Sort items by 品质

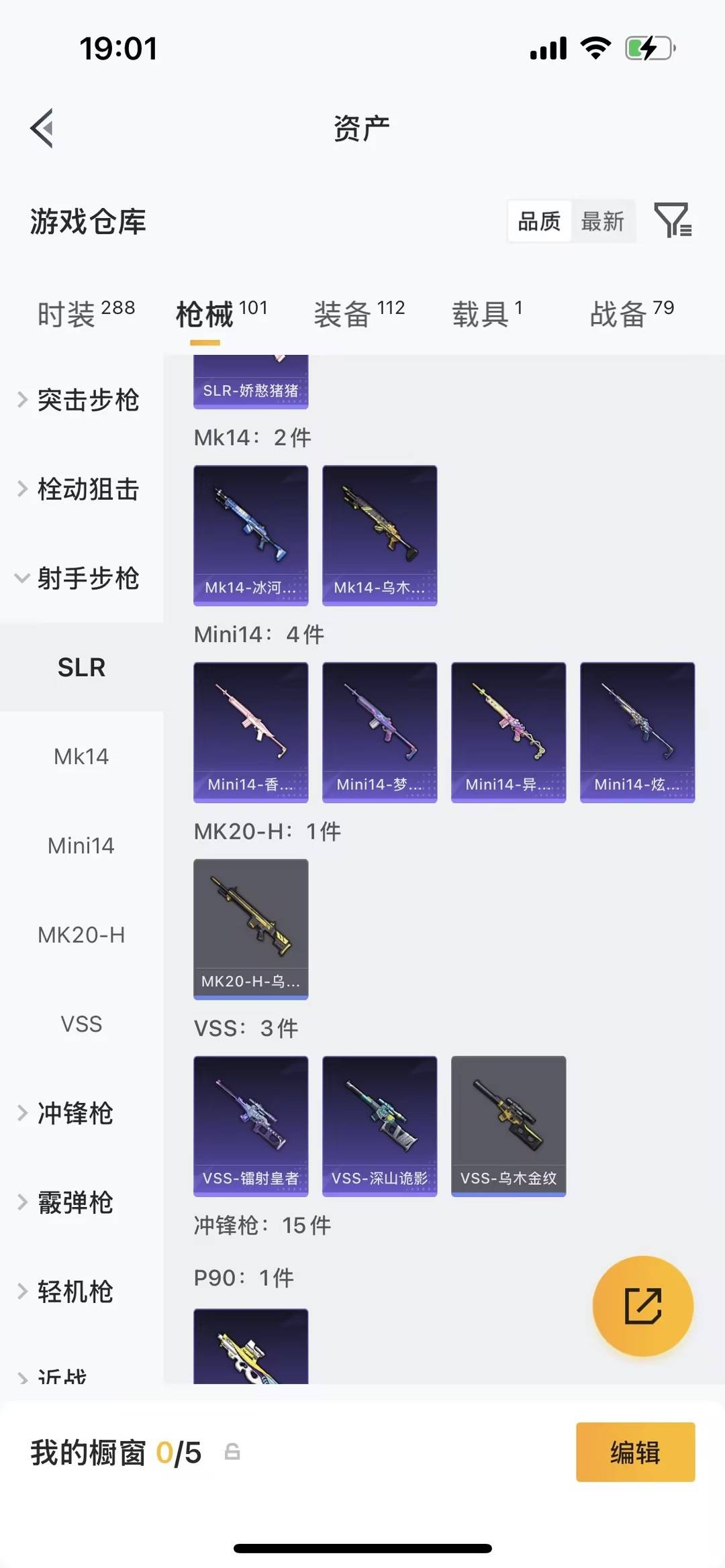pos(539,221)
